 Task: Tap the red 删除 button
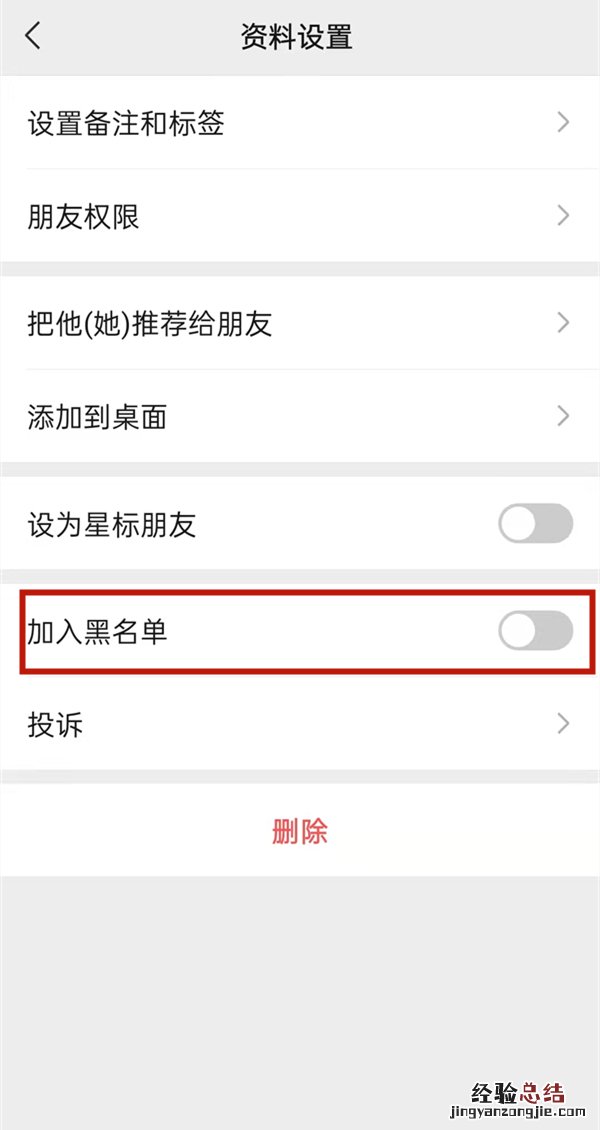tap(300, 831)
